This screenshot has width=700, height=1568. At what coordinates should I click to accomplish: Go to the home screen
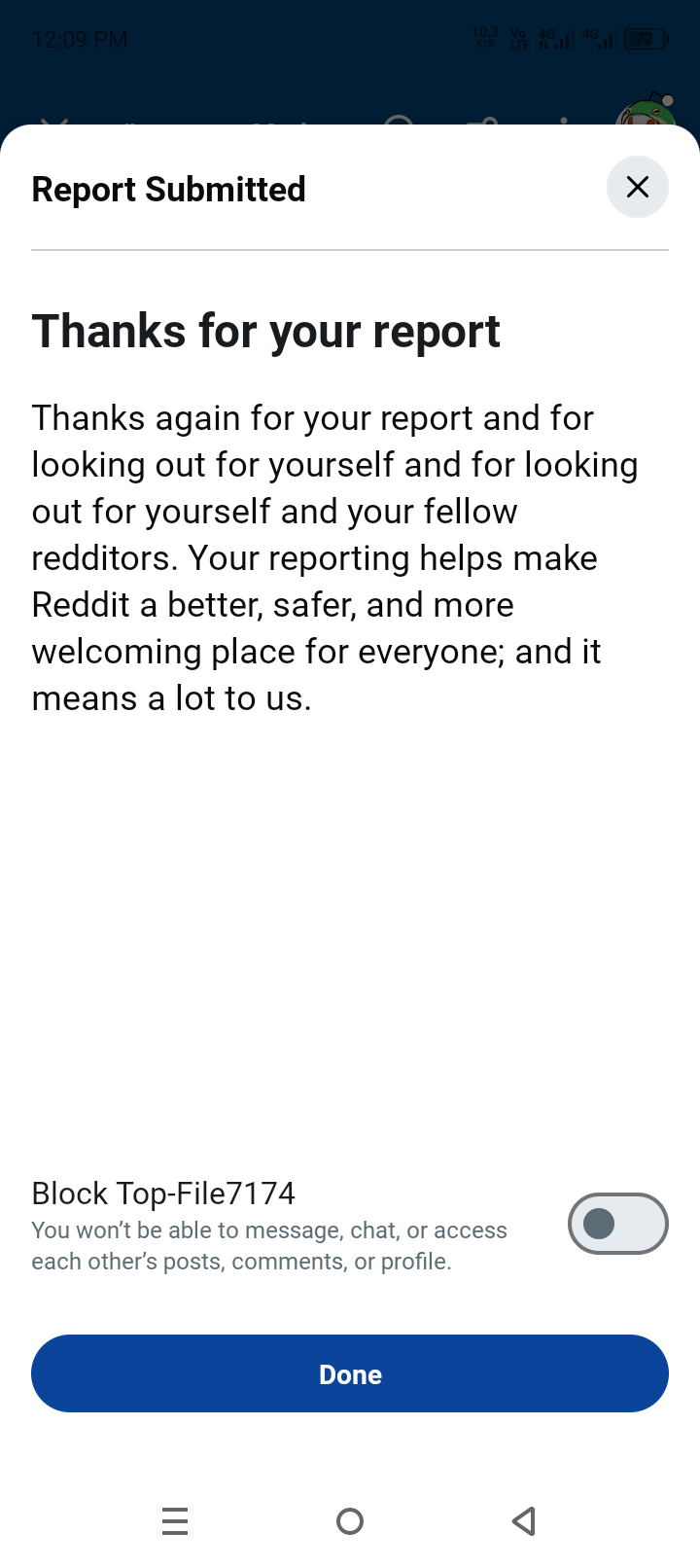pyautogui.click(x=350, y=1521)
